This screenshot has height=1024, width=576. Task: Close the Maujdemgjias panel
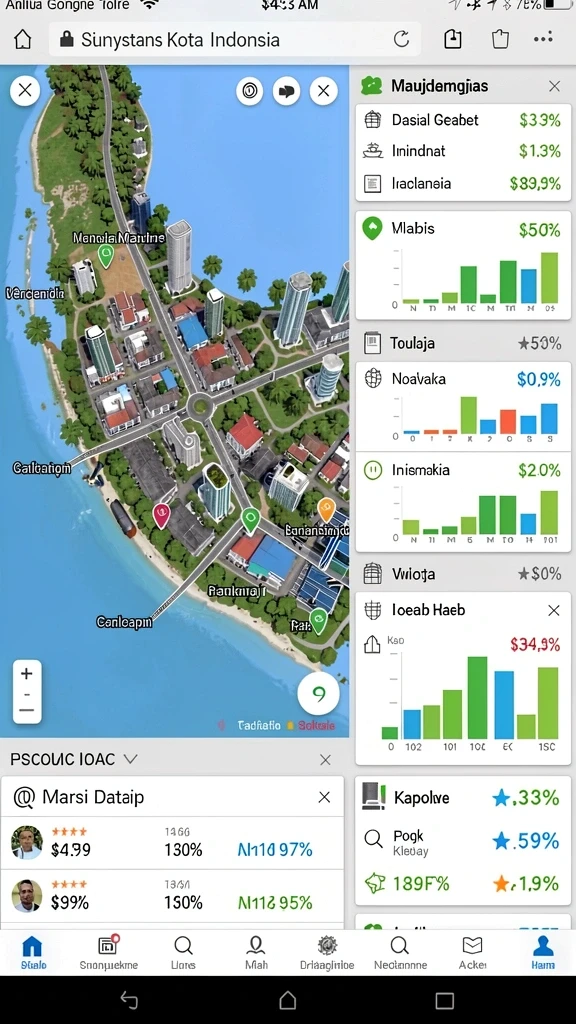554,86
